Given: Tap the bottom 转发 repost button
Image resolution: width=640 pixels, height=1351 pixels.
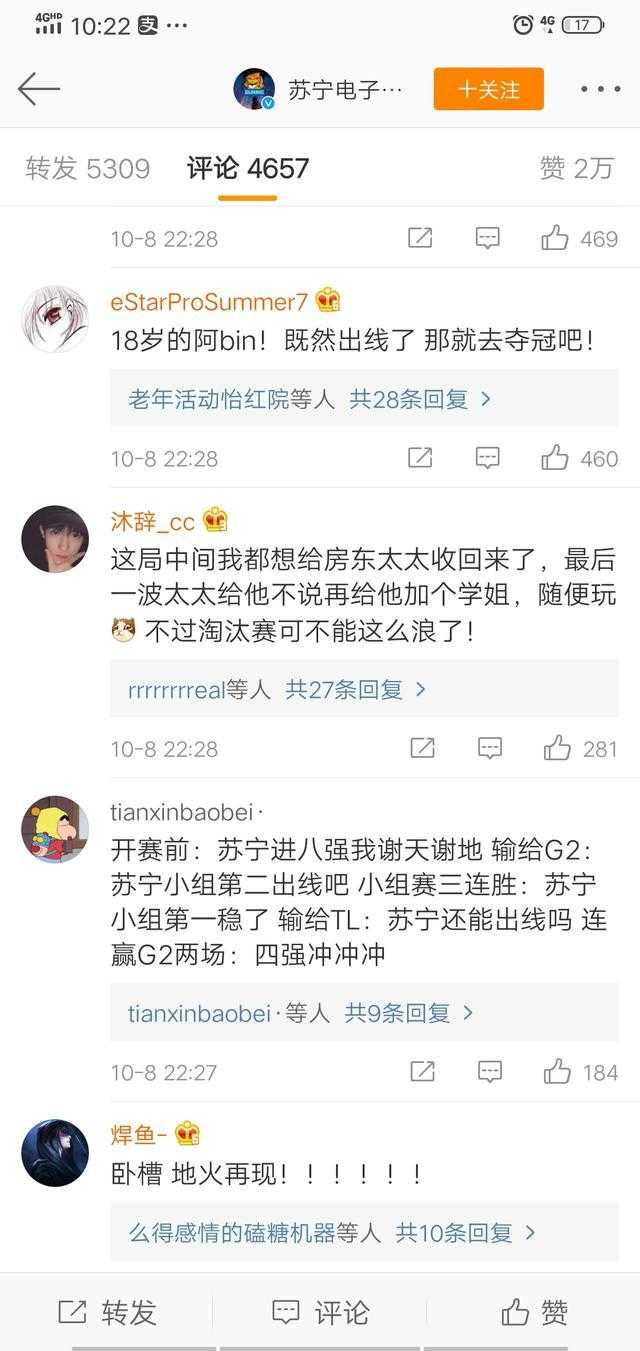Looking at the screenshot, I should pyautogui.click(x=108, y=1312).
